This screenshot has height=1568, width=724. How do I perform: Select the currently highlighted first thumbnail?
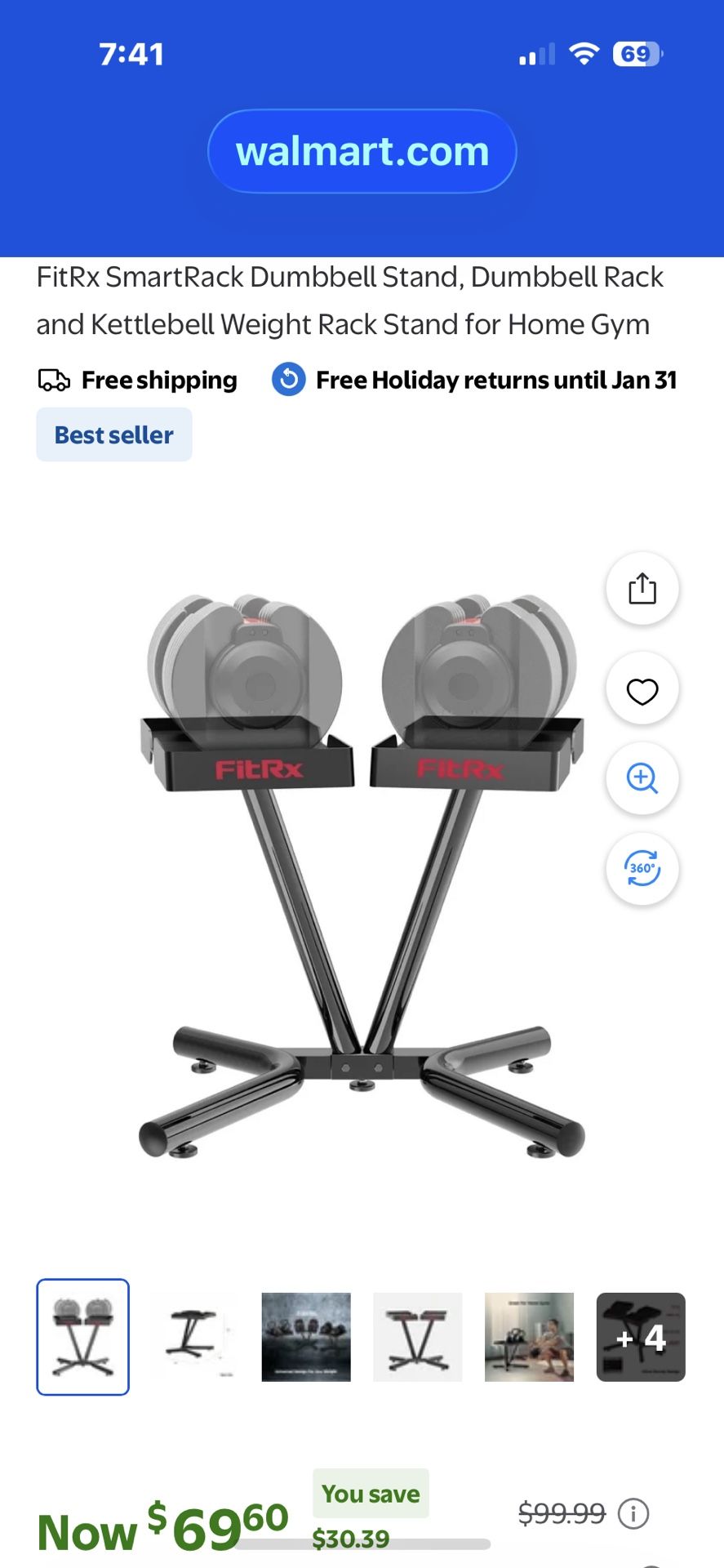(x=82, y=1337)
